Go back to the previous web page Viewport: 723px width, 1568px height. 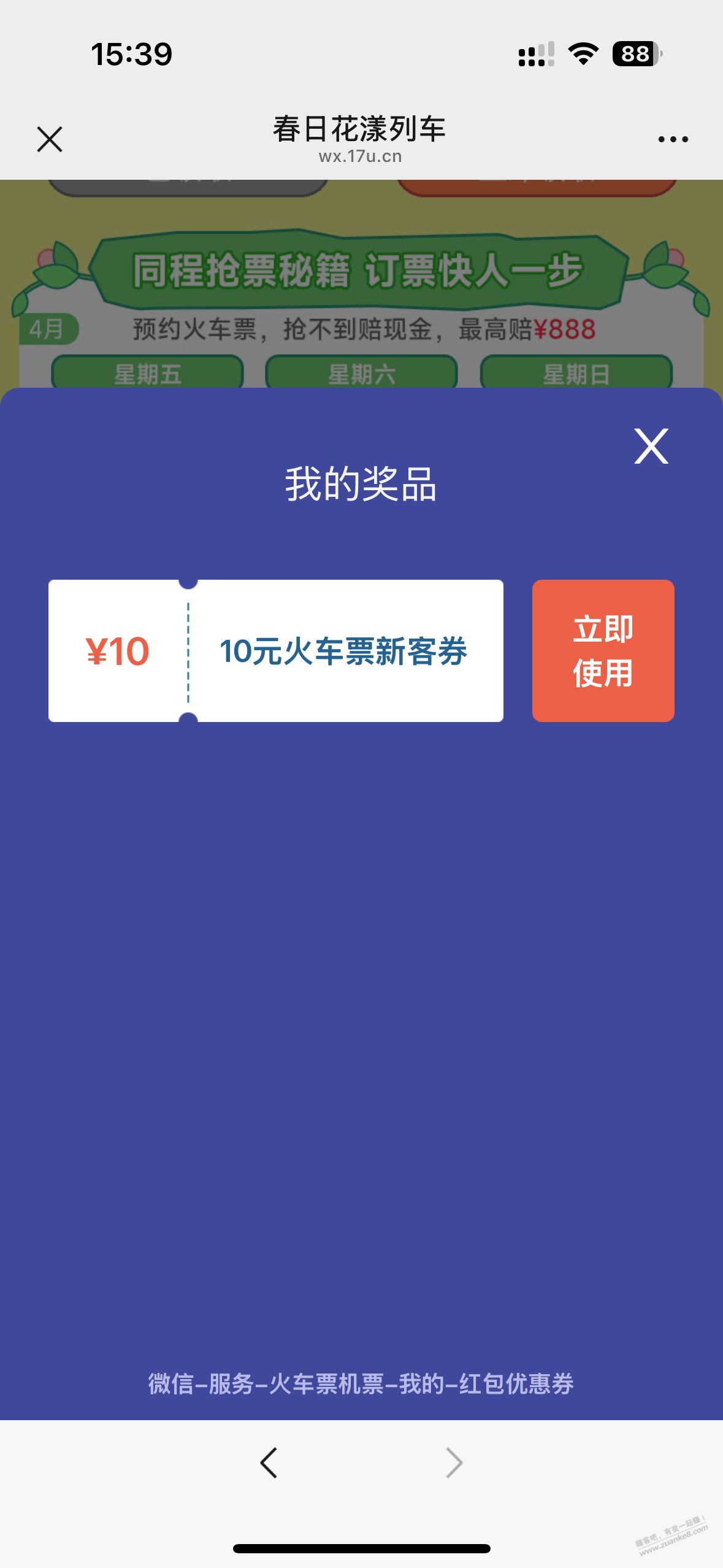pyautogui.click(x=269, y=1463)
